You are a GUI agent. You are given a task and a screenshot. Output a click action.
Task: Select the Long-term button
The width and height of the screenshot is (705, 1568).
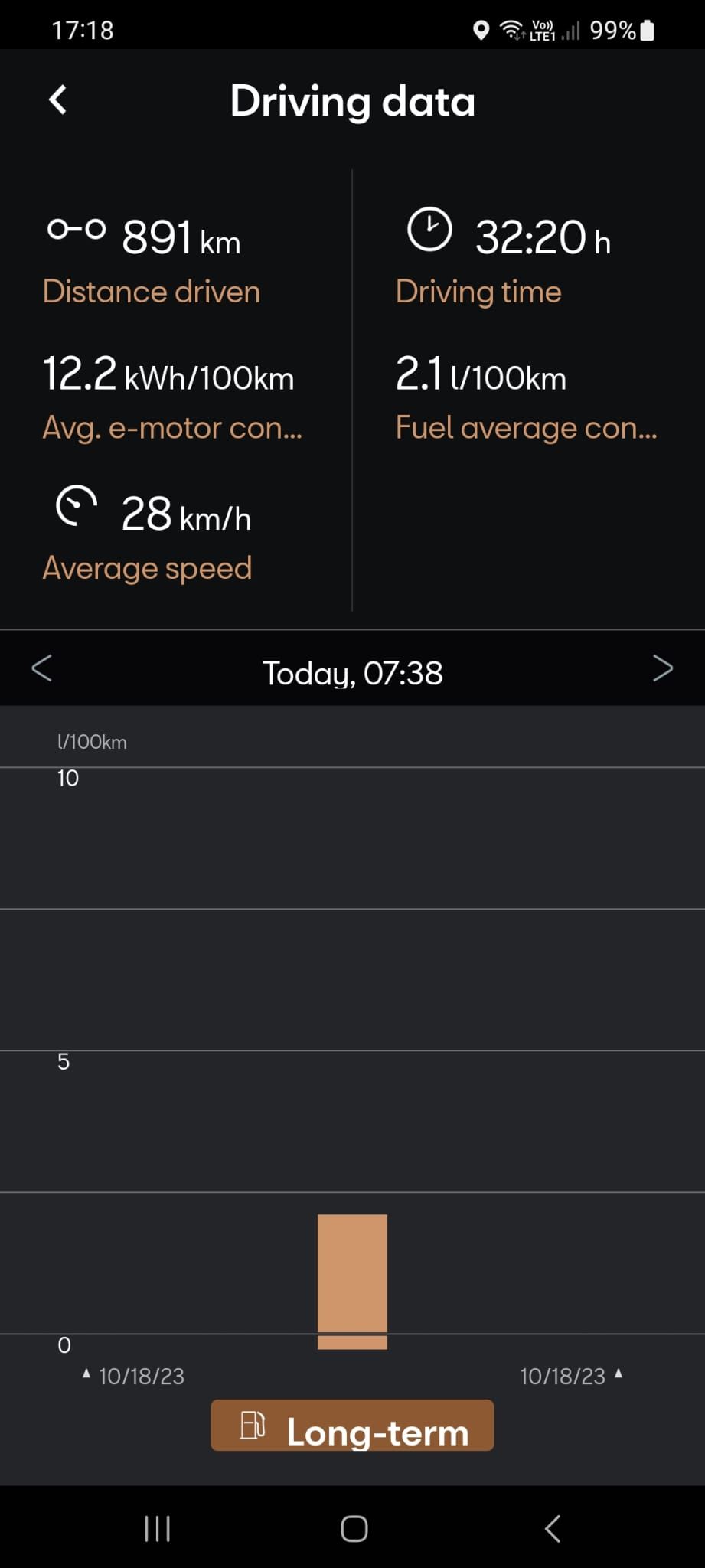click(x=352, y=1426)
